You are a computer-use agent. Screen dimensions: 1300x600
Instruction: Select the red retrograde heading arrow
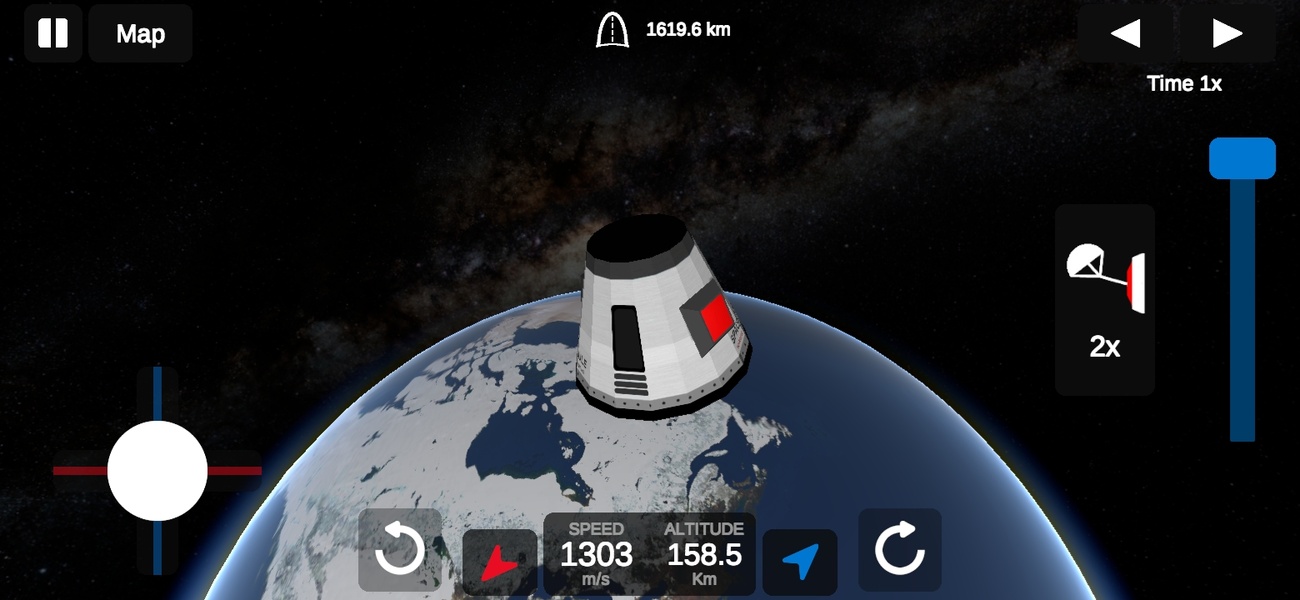501,563
